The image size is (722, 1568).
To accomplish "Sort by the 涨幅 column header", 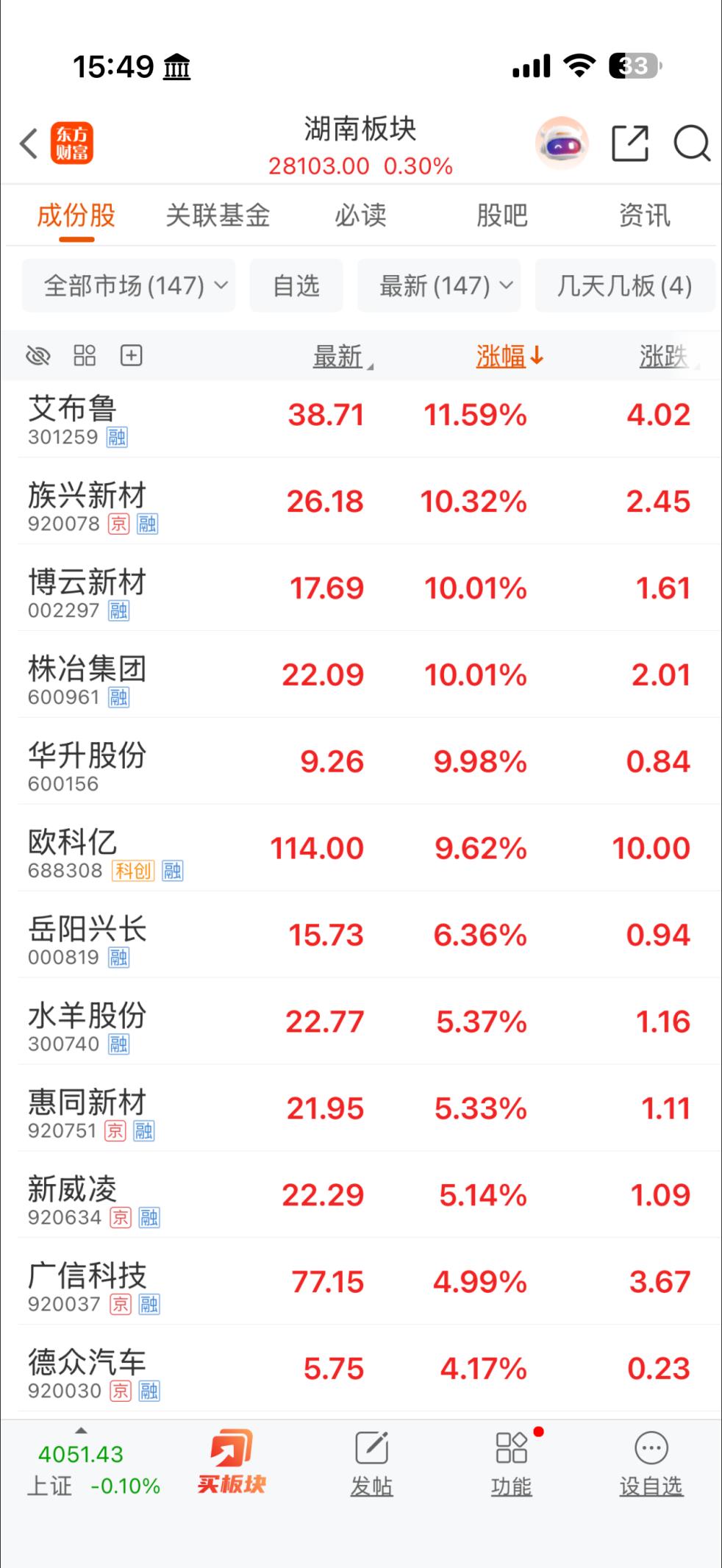I will 509,355.
